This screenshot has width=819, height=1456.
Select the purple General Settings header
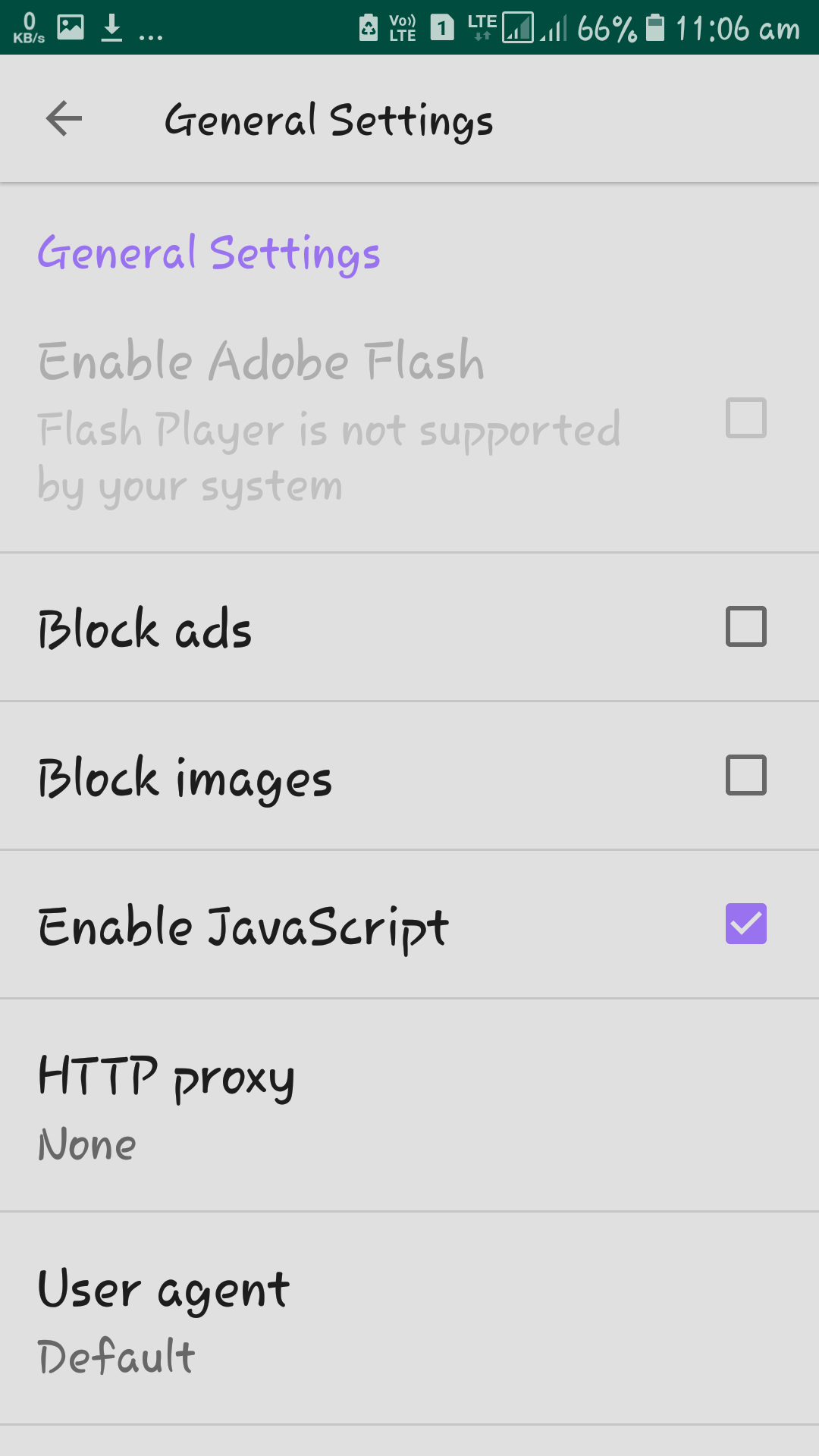pyautogui.click(x=209, y=253)
